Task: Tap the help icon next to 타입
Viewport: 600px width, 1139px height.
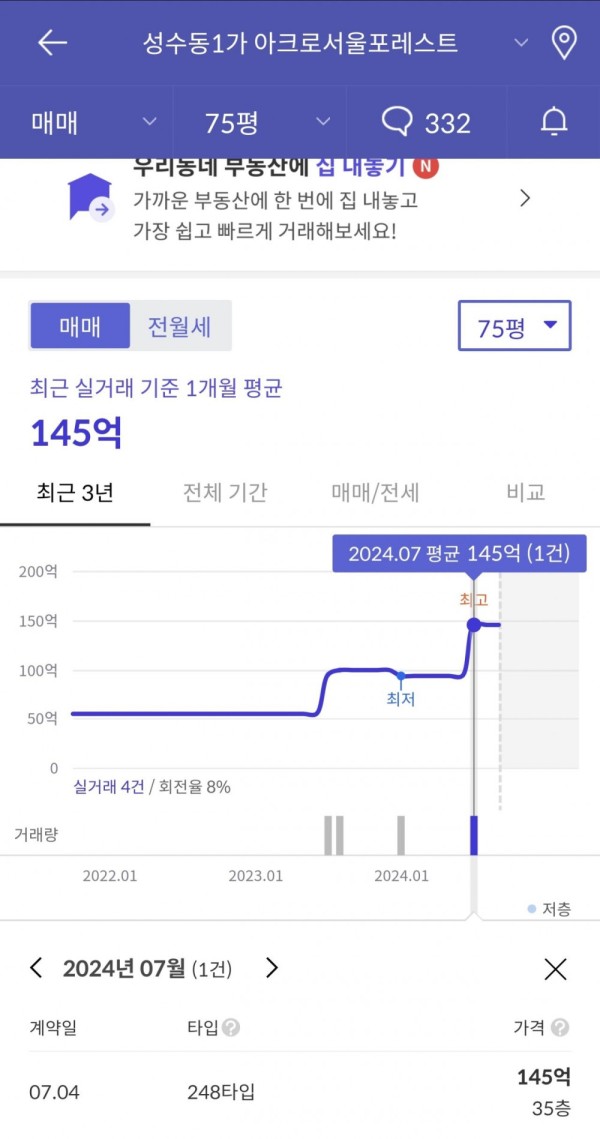Action: click(x=231, y=1028)
